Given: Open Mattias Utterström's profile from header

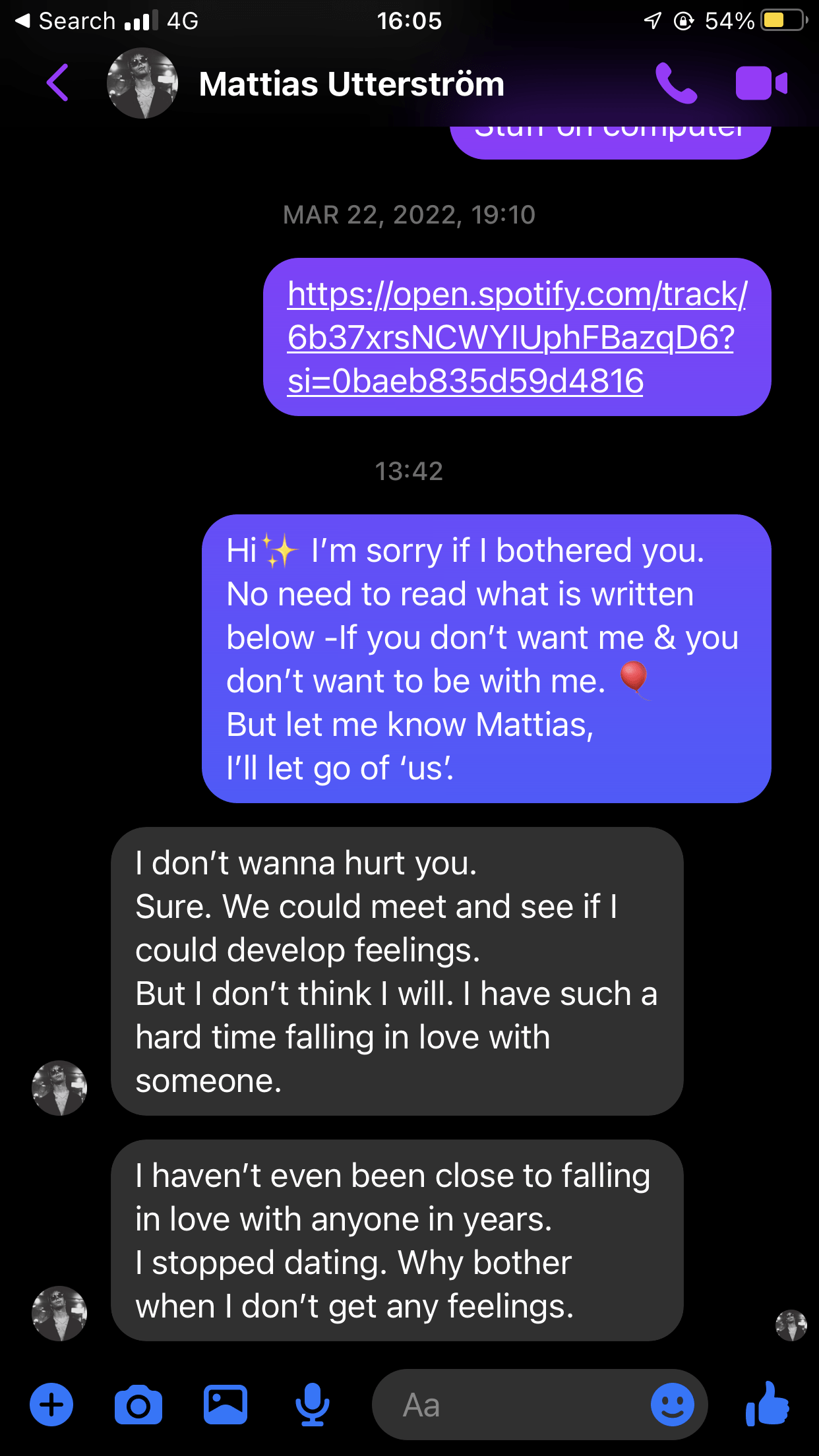Looking at the screenshot, I should tap(351, 84).
